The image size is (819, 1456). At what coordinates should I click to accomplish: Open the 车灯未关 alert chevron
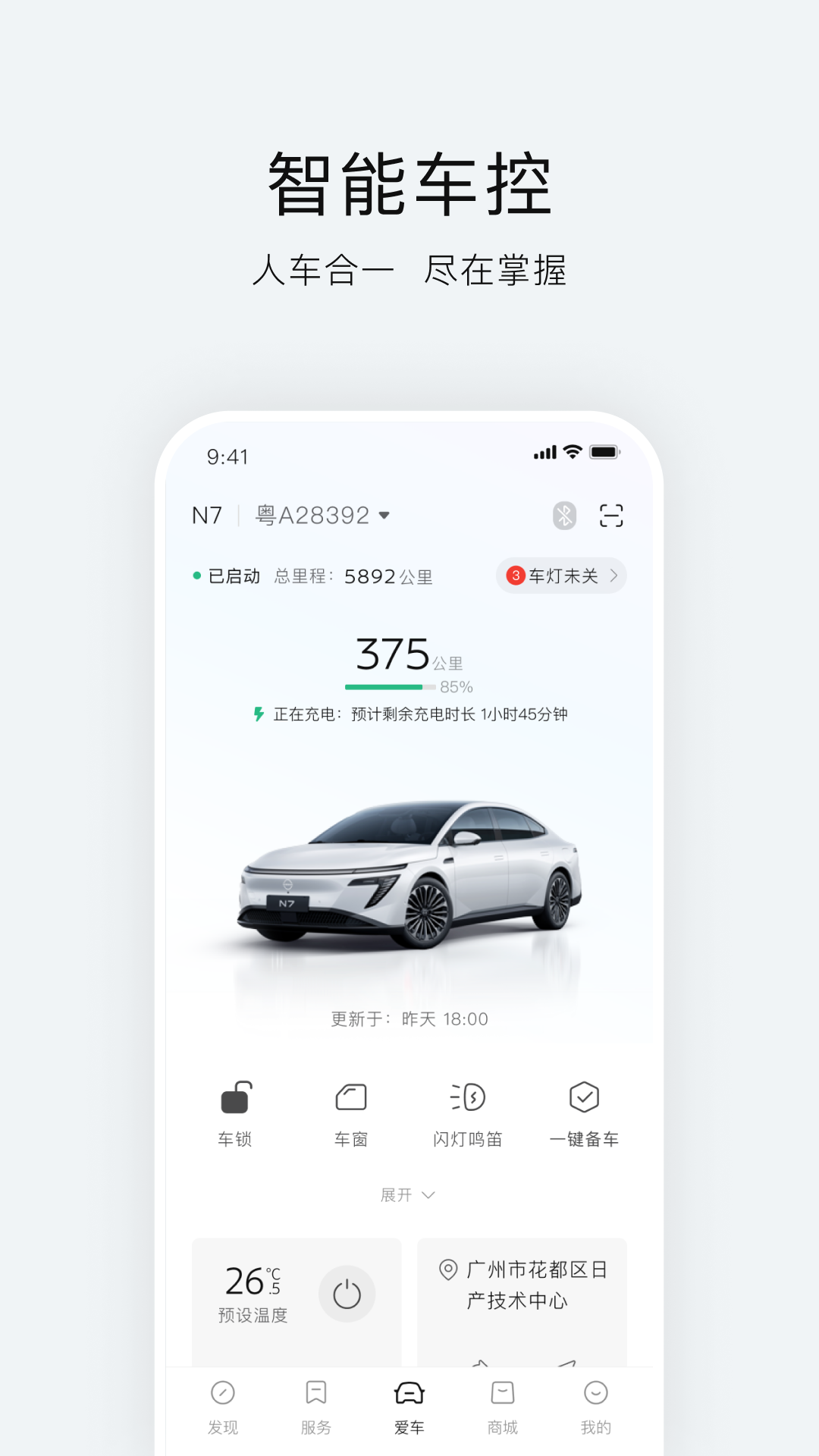(x=616, y=576)
